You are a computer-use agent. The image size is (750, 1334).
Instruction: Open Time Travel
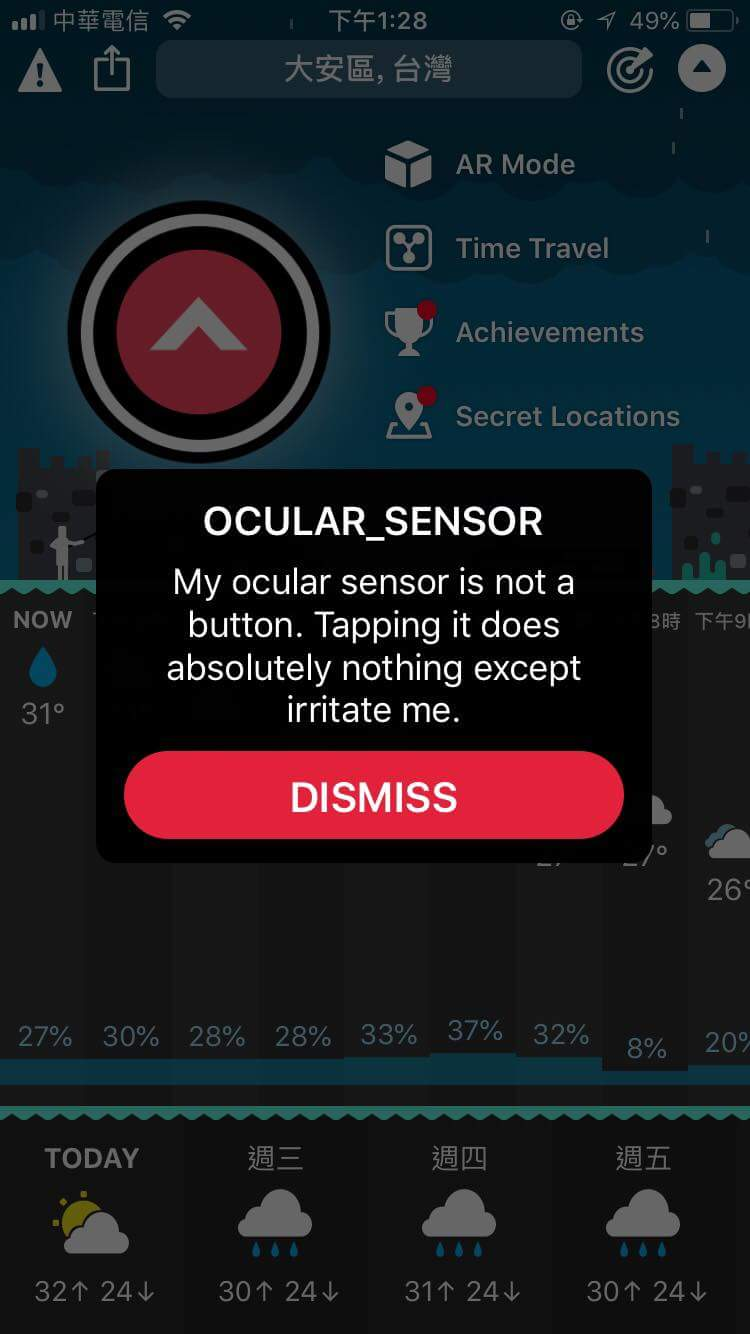tap(497, 248)
